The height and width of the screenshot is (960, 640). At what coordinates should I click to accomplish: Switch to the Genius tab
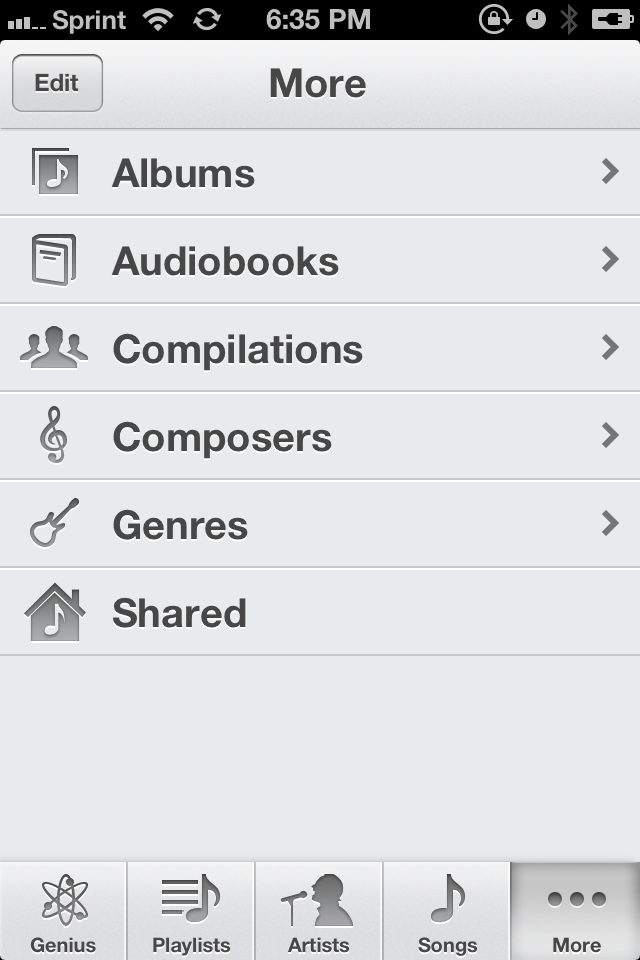click(64, 912)
